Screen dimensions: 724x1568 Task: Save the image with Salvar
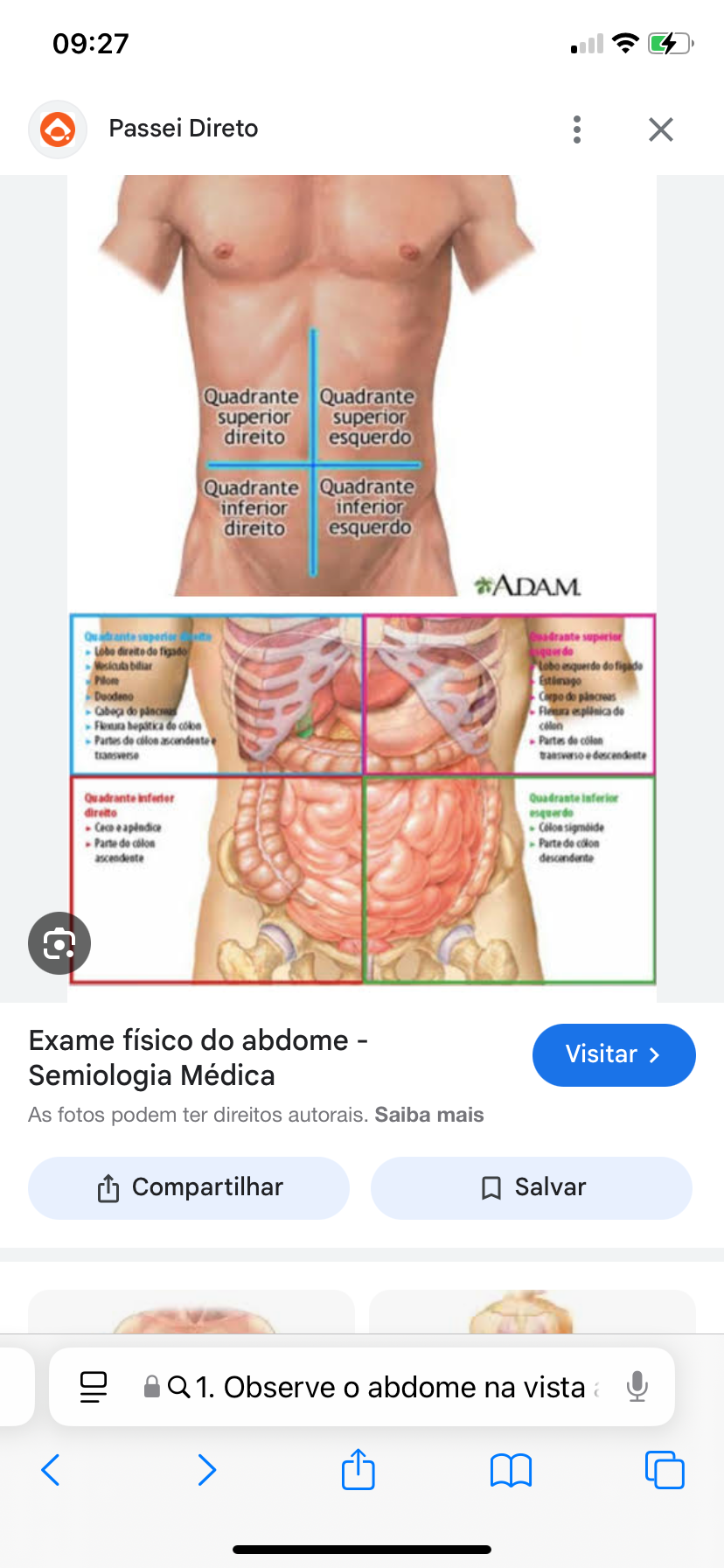[532, 1187]
